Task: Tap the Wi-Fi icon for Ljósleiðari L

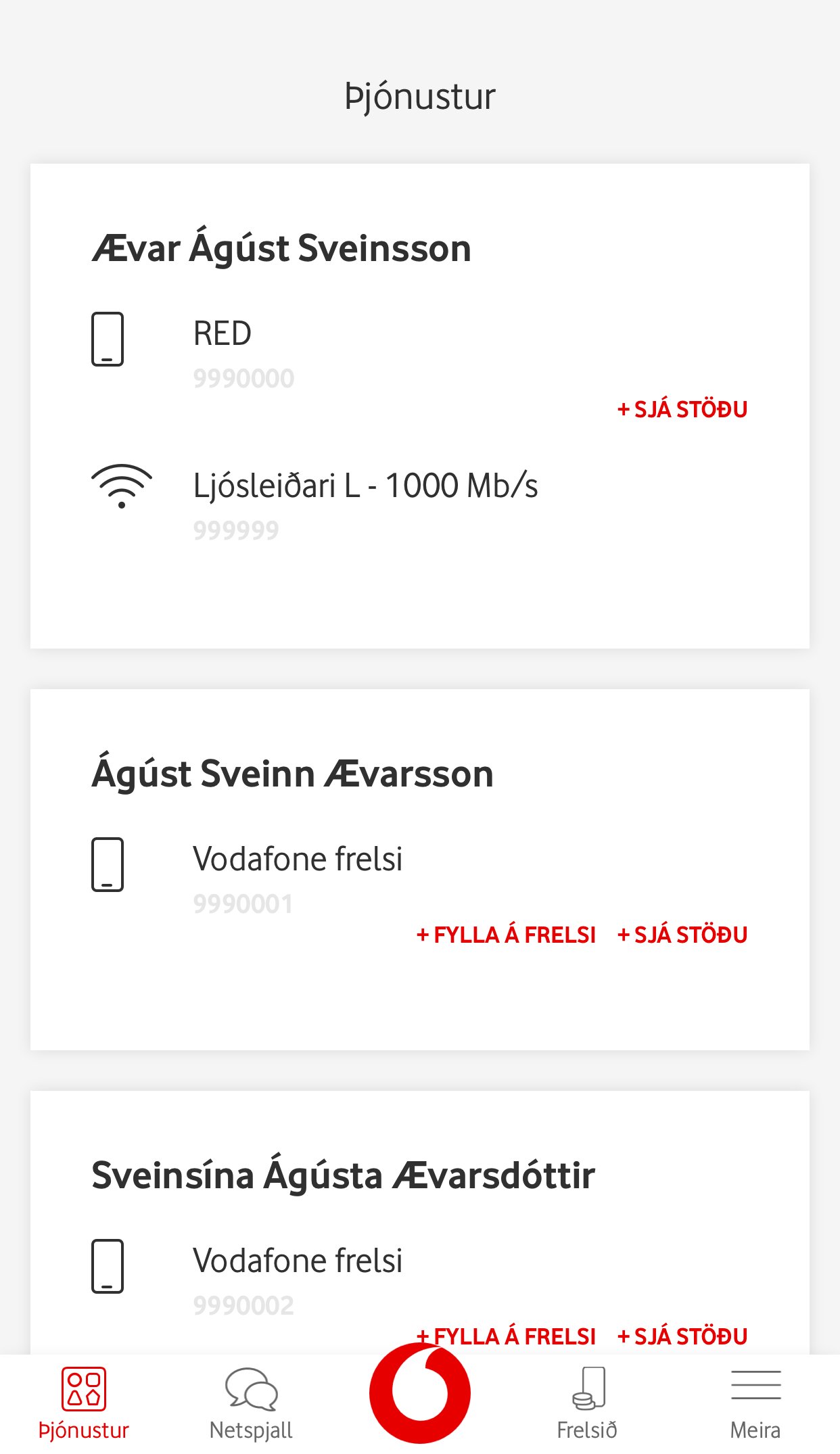Action: tap(121, 485)
